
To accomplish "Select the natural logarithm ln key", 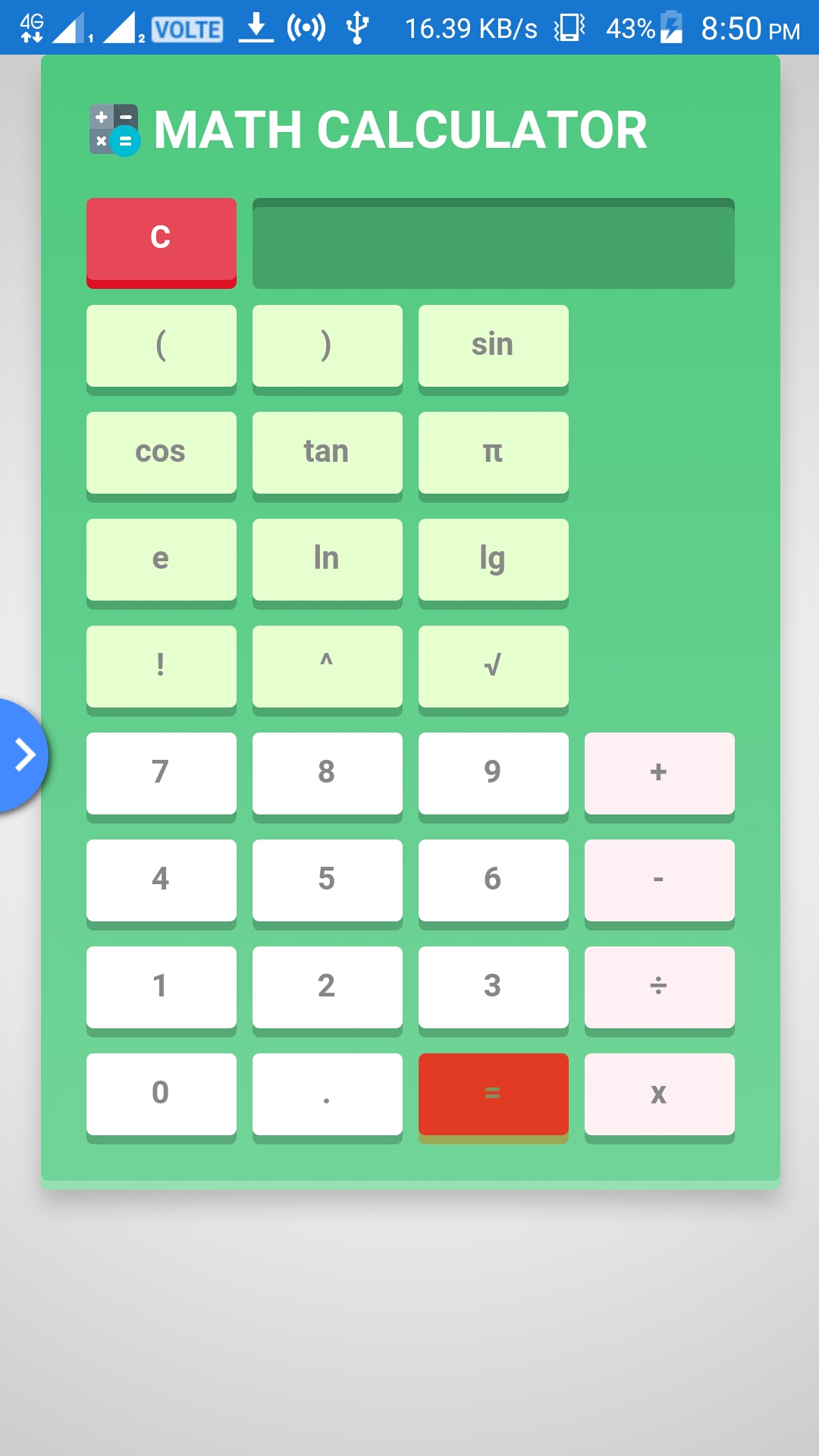I will [x=327, y=559].
